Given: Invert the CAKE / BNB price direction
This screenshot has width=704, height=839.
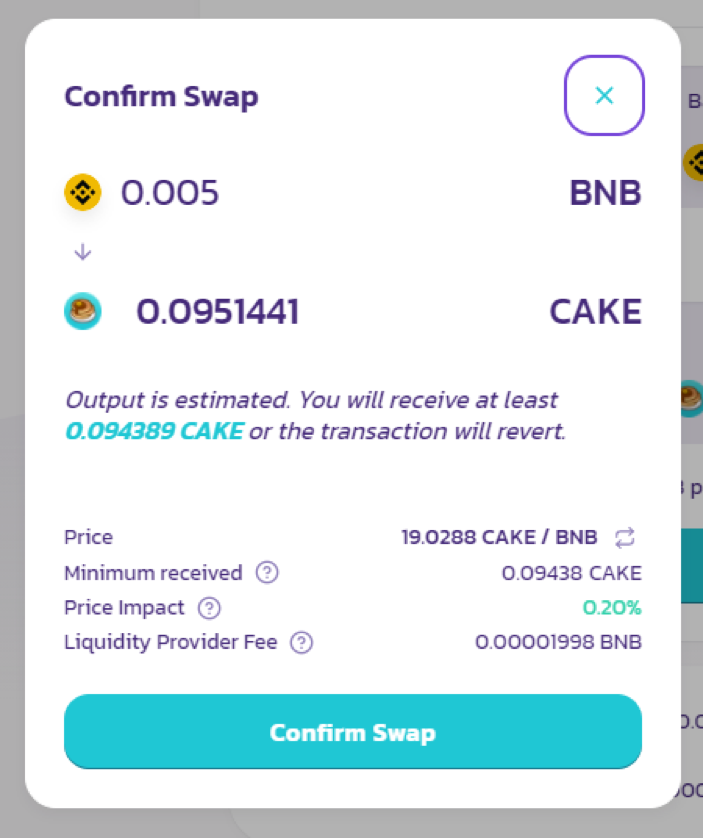Looking at the screenshot, I should [x=625, y=538].
